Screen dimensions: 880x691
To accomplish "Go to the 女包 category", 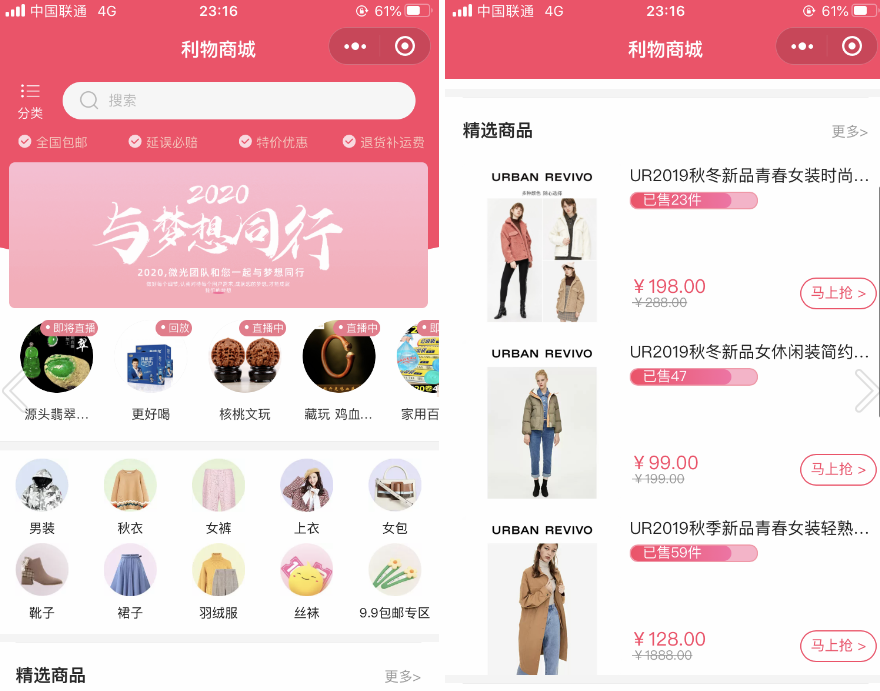I will click(394, 485).
